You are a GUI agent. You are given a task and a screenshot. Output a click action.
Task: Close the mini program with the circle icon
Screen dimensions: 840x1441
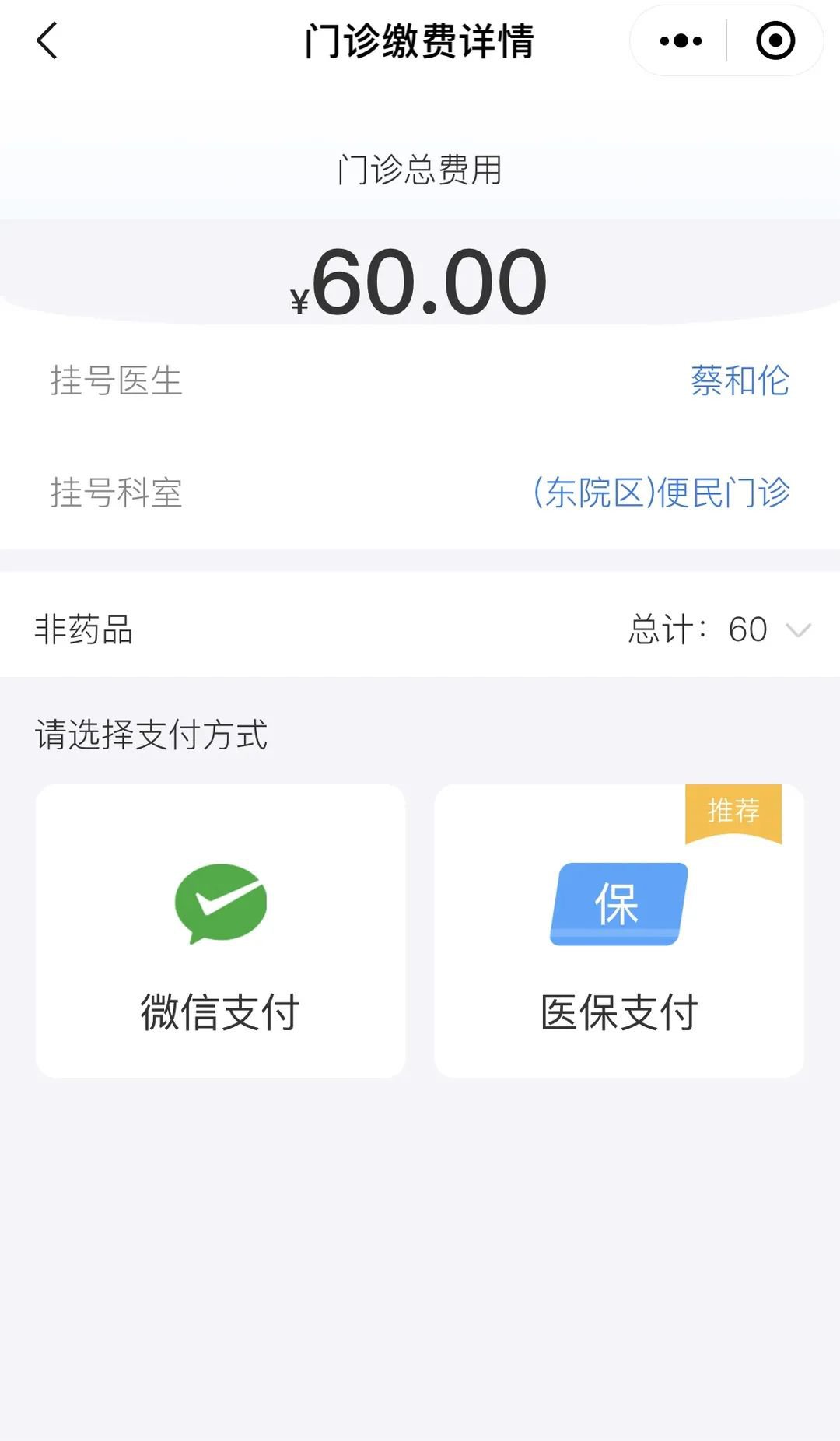775,41
